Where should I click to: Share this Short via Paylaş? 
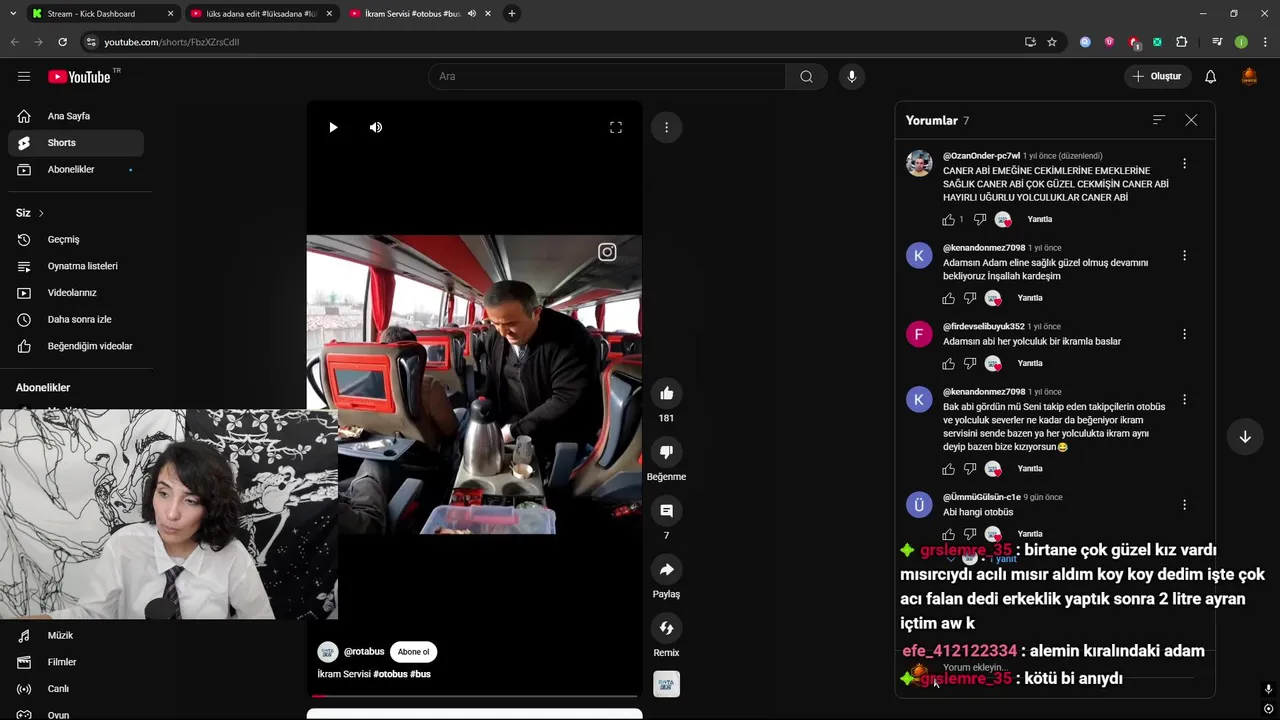click(666, 570)
